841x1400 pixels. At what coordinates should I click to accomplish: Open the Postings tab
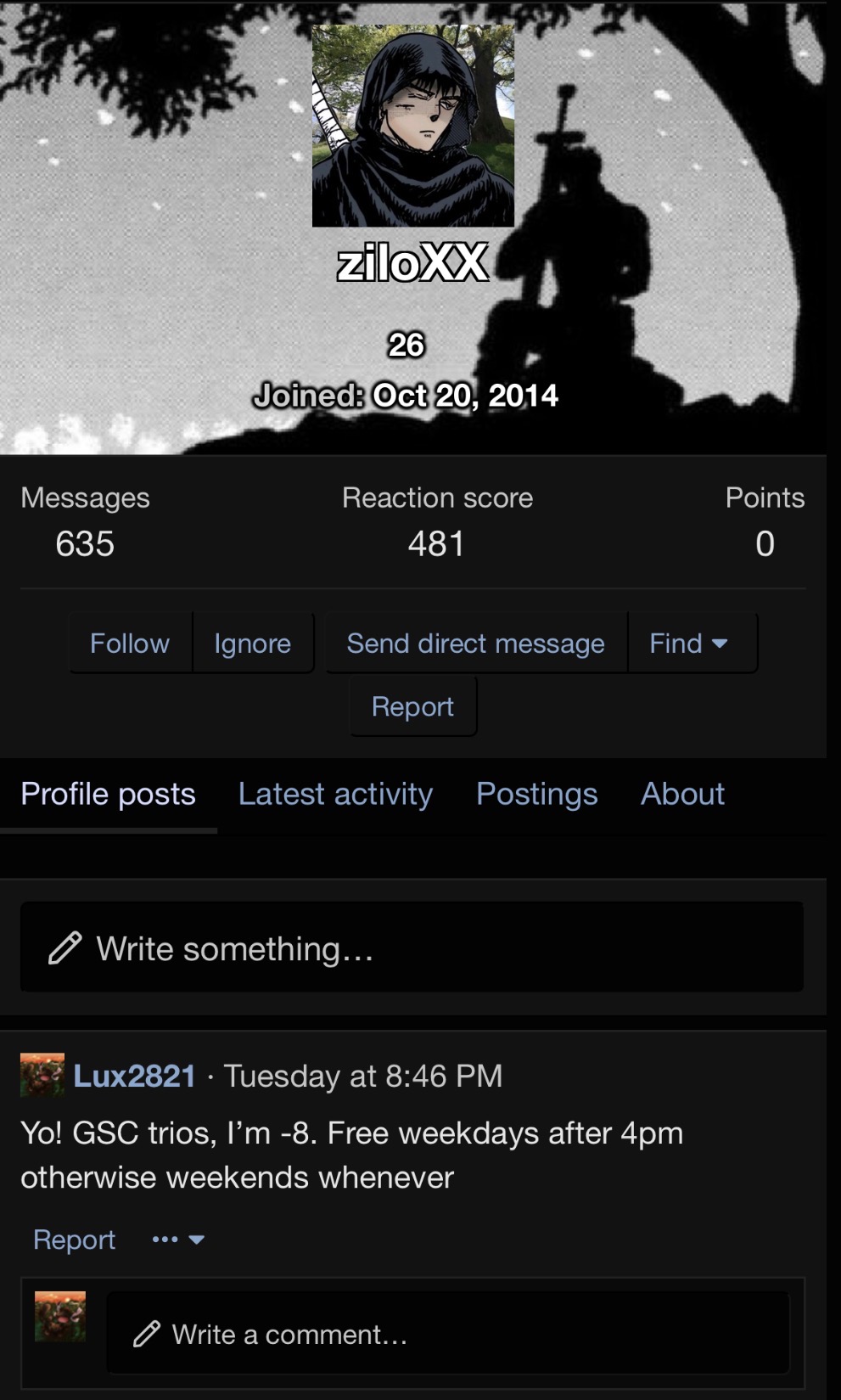point(536,794)
